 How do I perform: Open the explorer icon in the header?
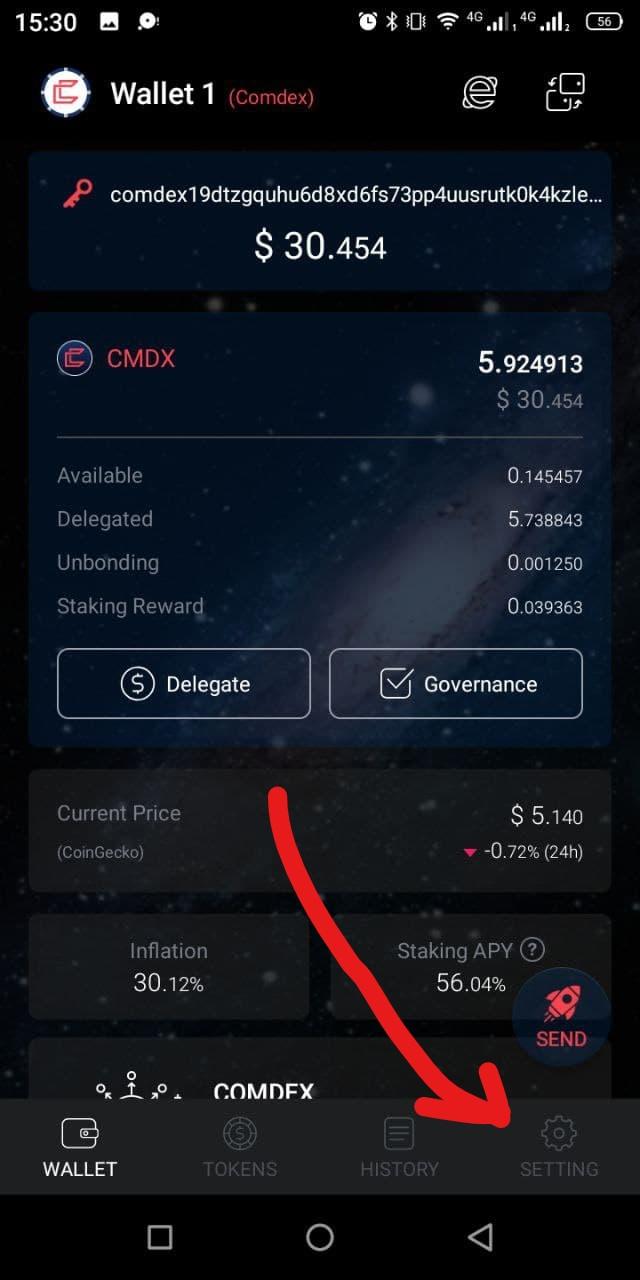coord(481,93)
